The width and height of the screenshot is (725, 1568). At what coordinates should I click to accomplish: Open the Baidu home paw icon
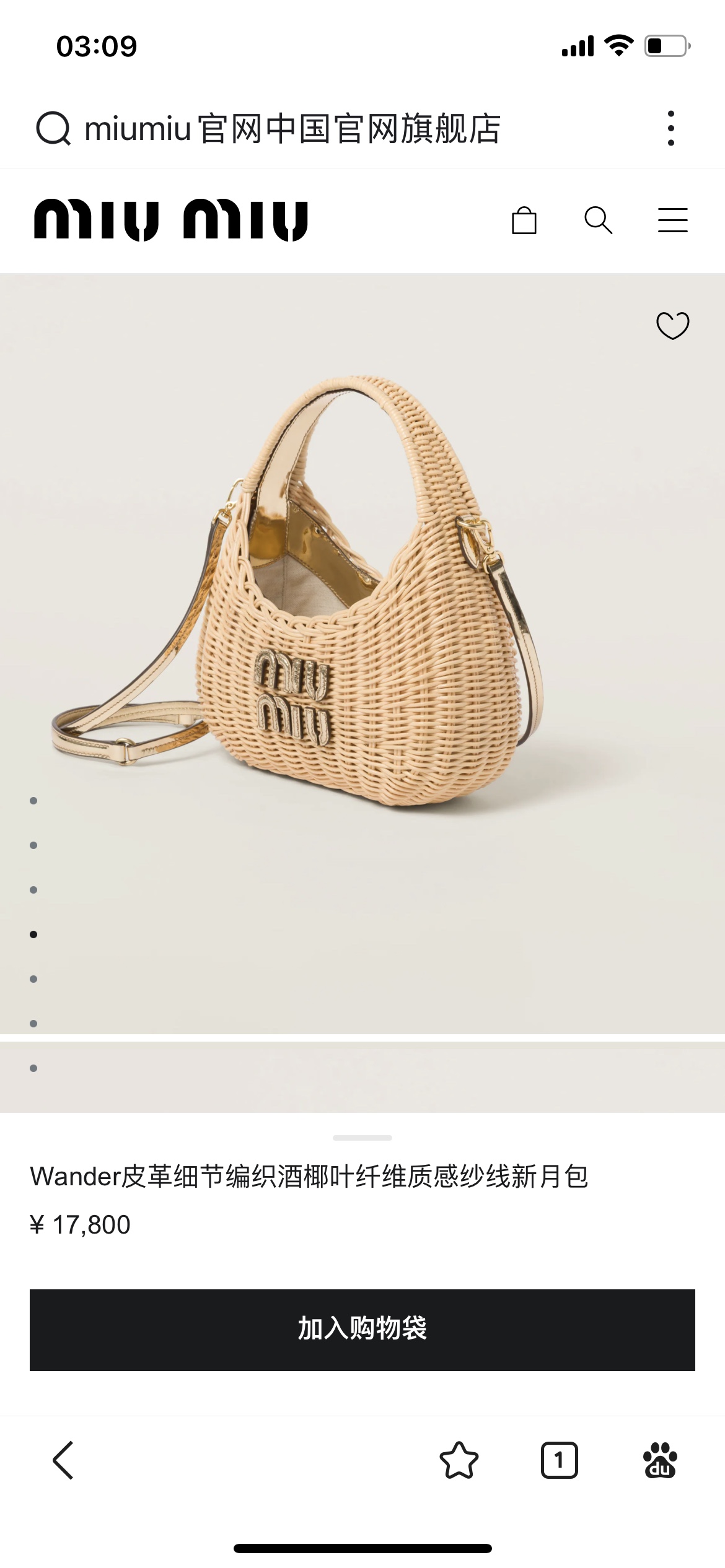click(660, 1460)
